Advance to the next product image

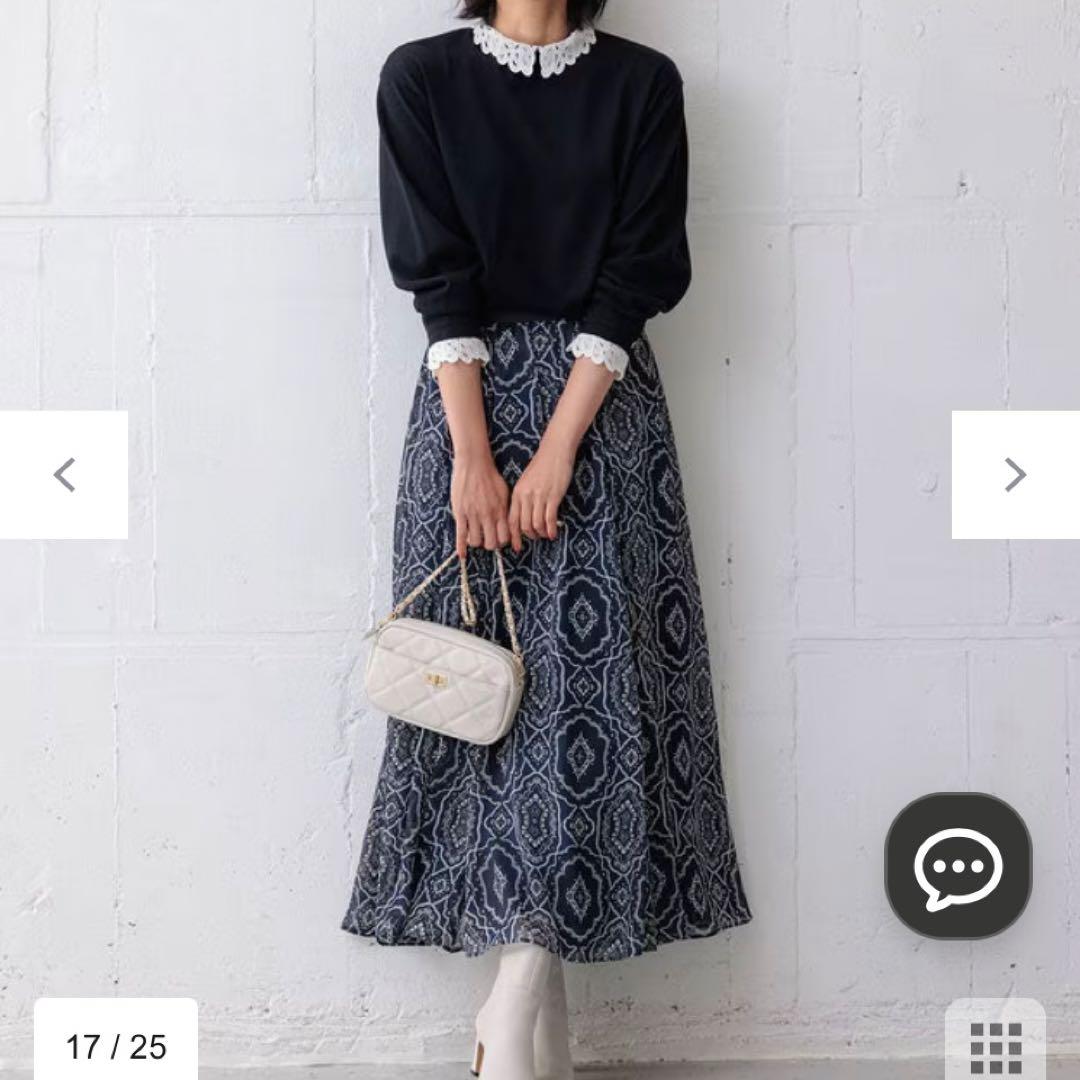pos(1015,475)
